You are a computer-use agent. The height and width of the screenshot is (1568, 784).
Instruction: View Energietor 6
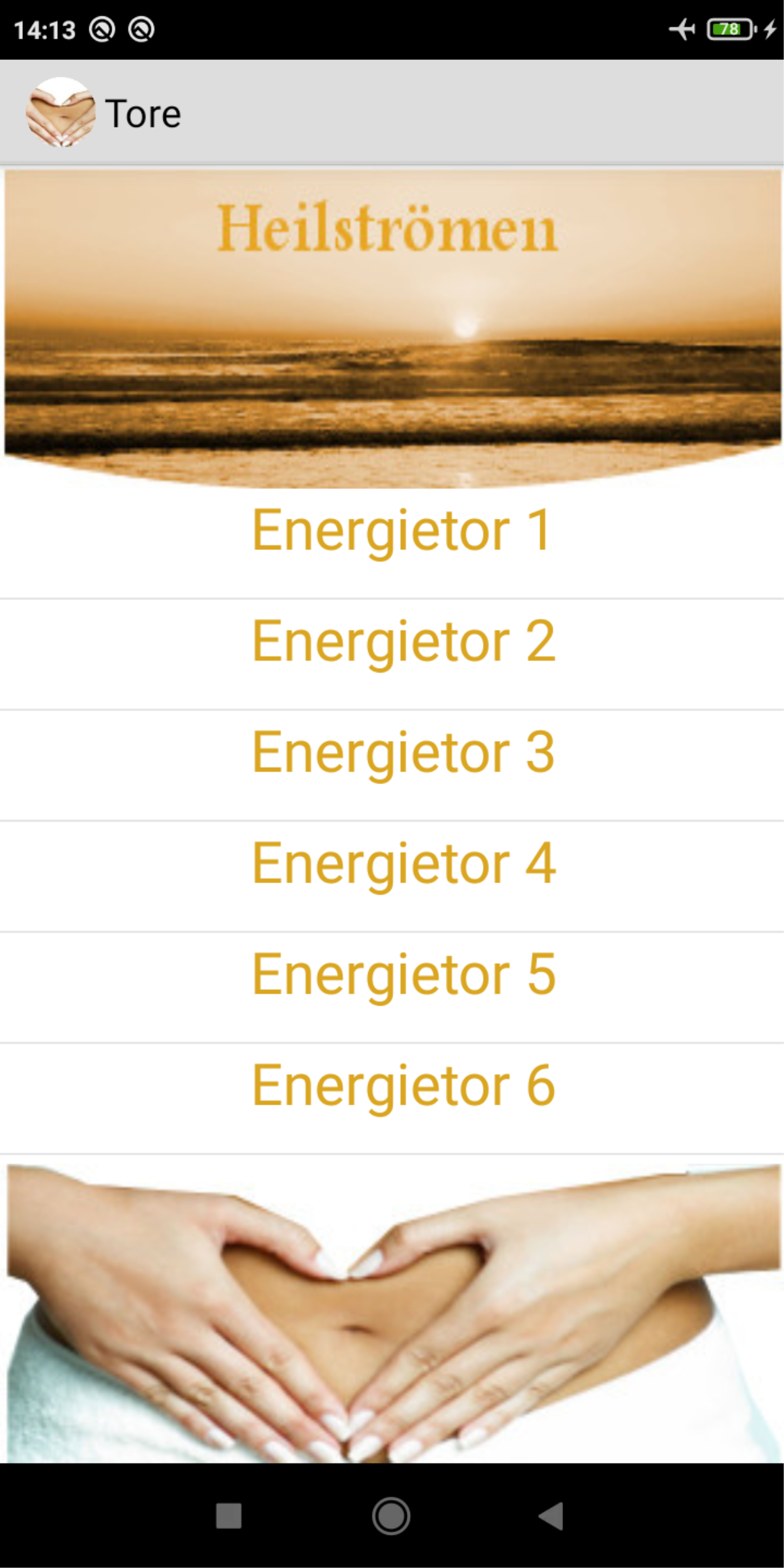[392, 1097]
